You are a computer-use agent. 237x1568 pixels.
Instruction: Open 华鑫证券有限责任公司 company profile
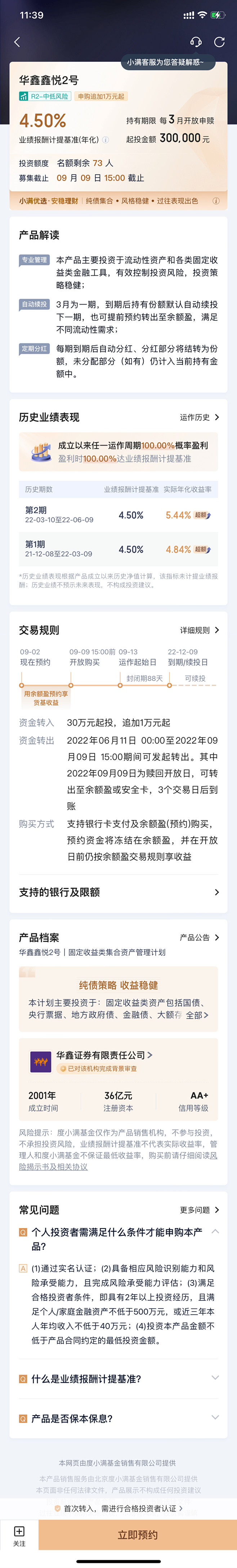tap(104, 1055)
